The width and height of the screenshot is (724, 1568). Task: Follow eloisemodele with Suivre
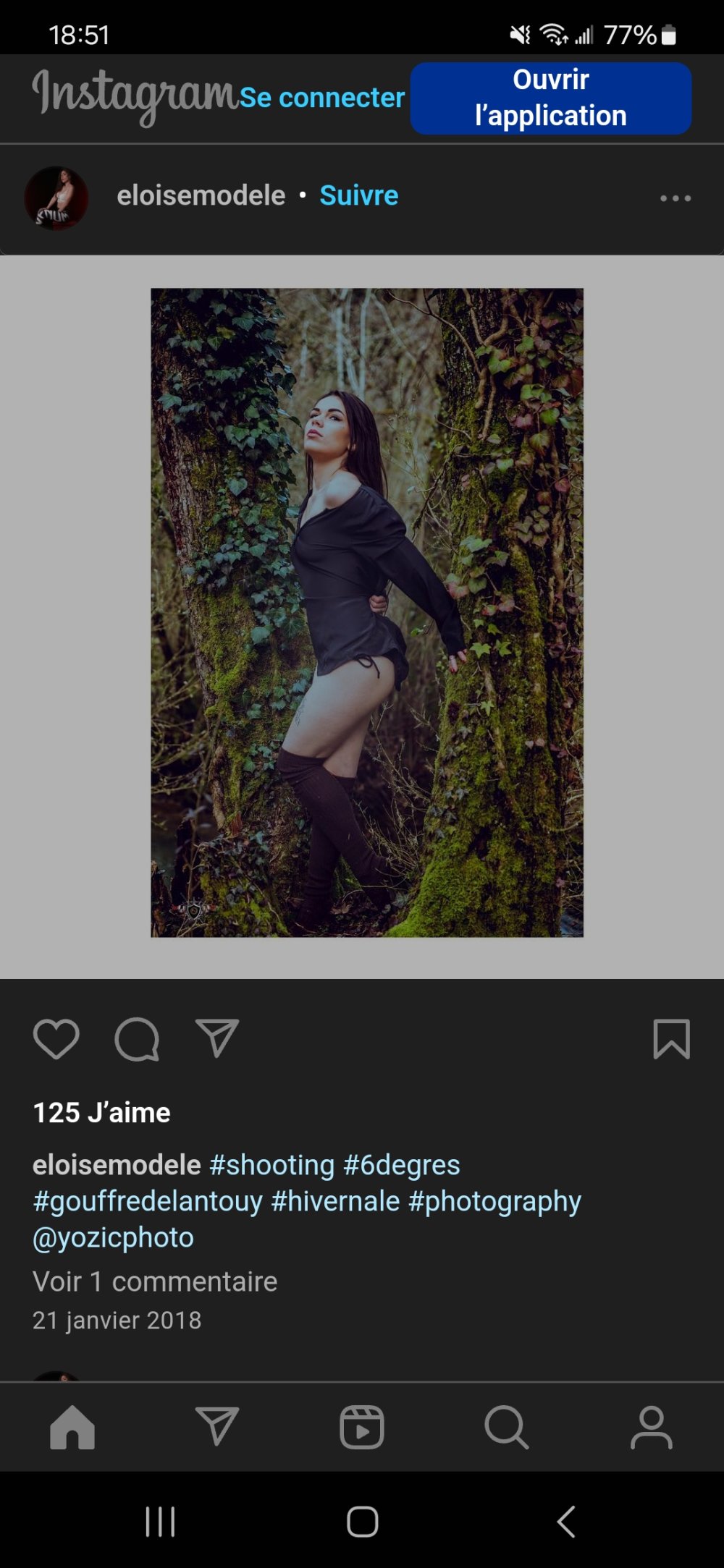coord(358,195)
